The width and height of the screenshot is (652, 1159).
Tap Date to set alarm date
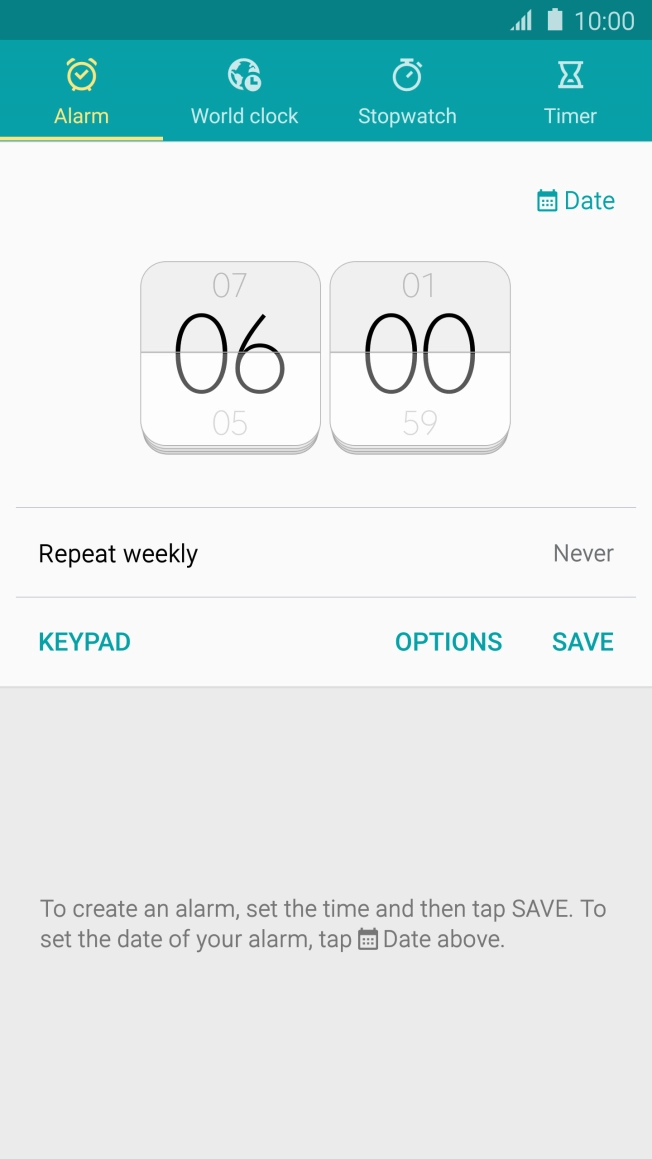coord(576,201)
